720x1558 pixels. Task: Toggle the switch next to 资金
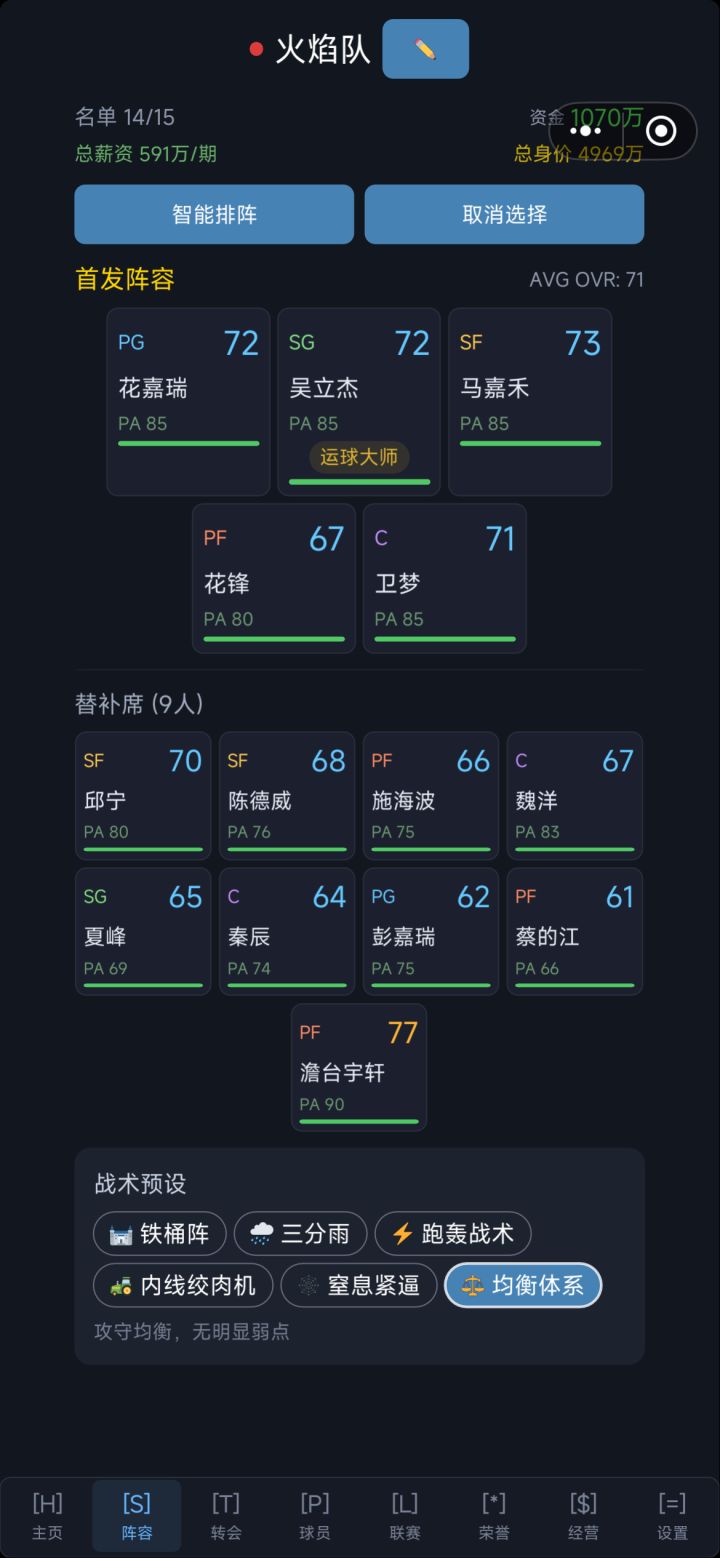point(659,130)
